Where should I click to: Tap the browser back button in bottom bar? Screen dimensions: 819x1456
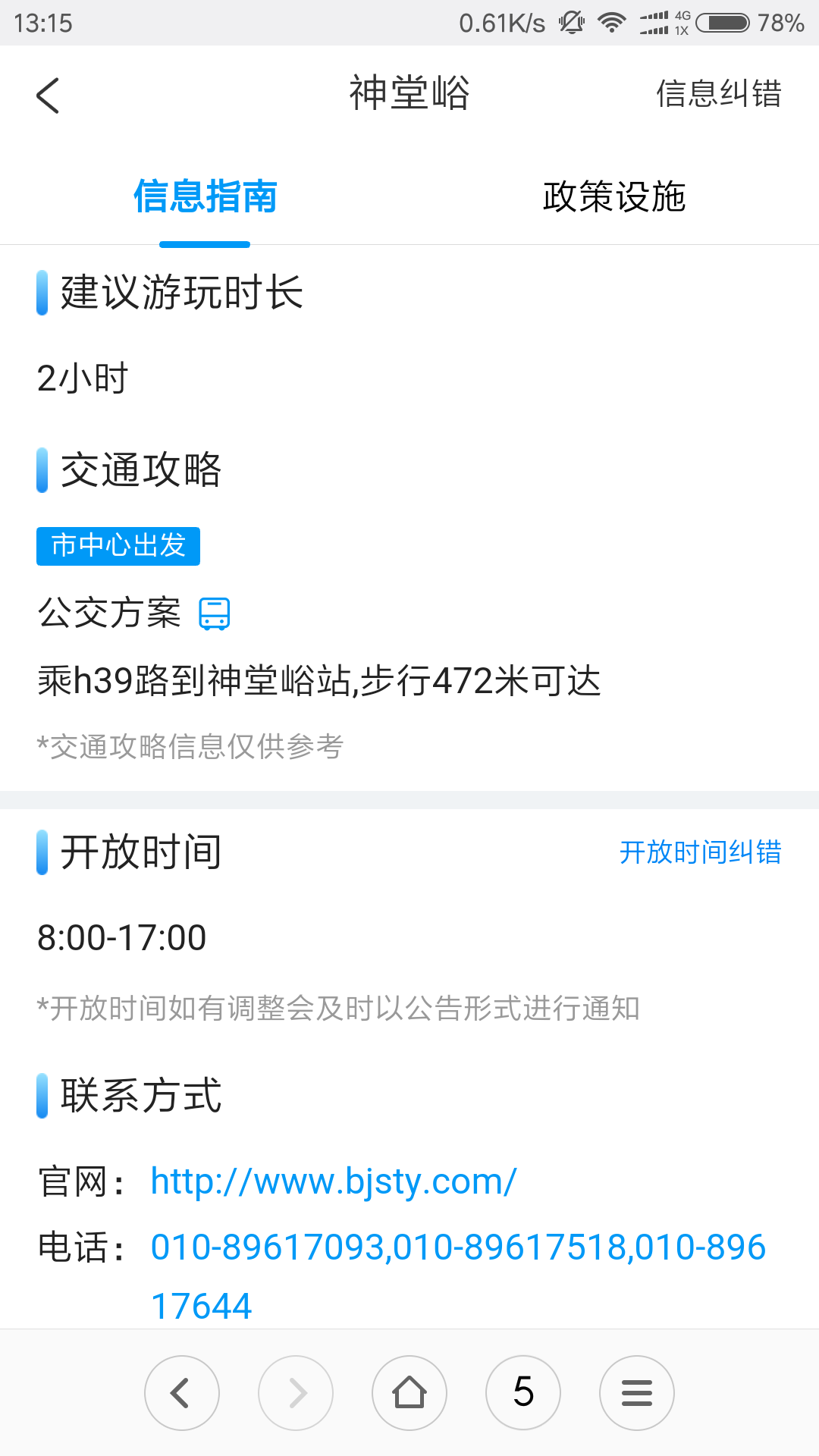pyautogui.click(x=182, y=1393)
